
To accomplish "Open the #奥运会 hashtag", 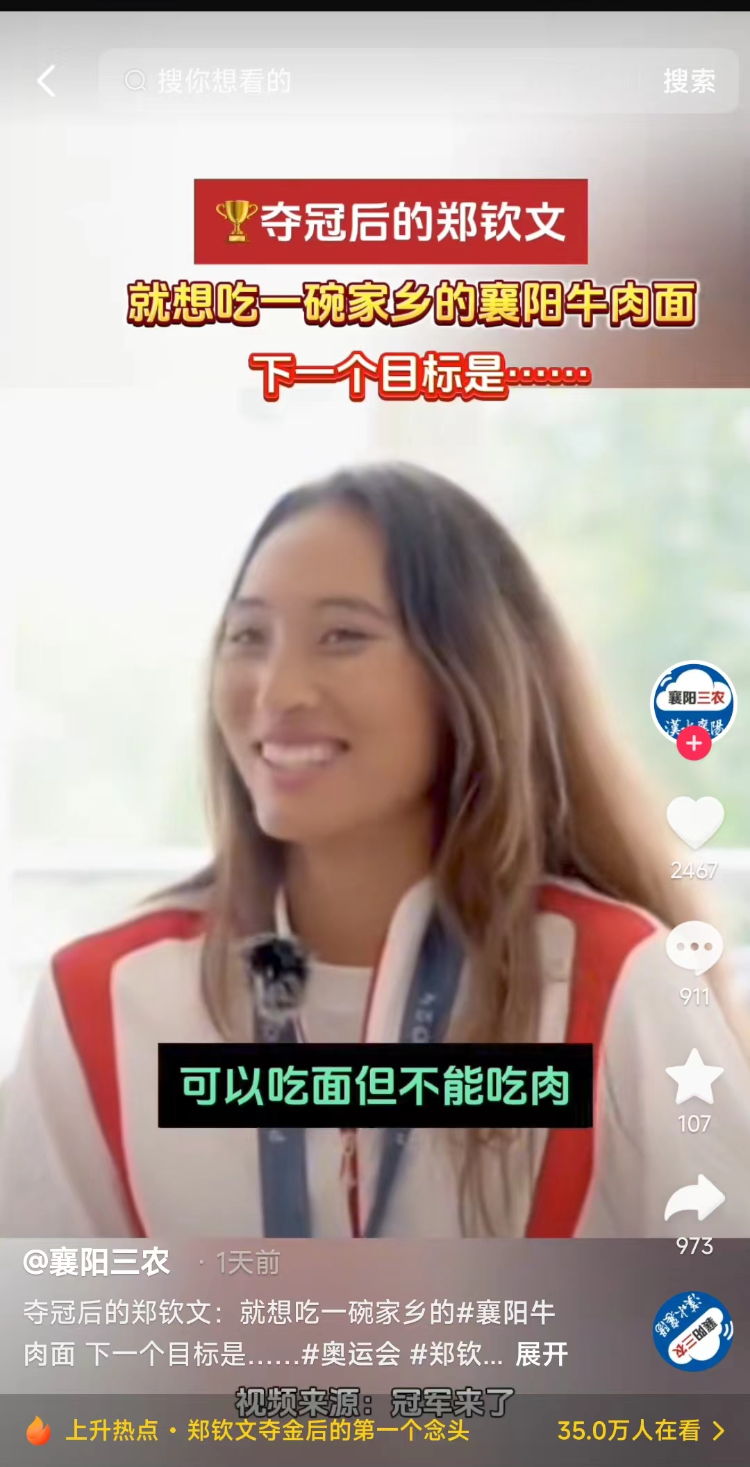I will pos(351,1355).
